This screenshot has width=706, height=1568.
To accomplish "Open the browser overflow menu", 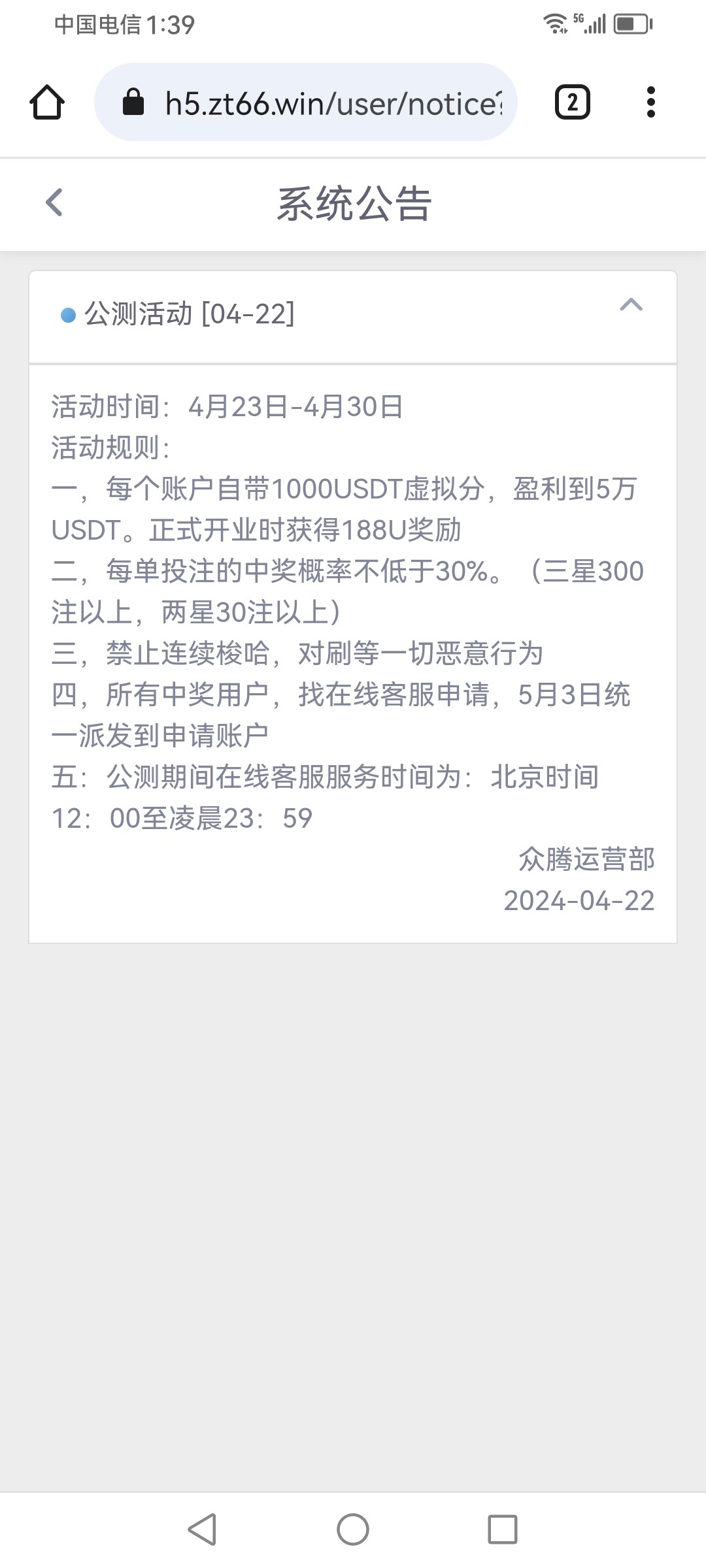I will pyautogui.click(x=650, y=103).
